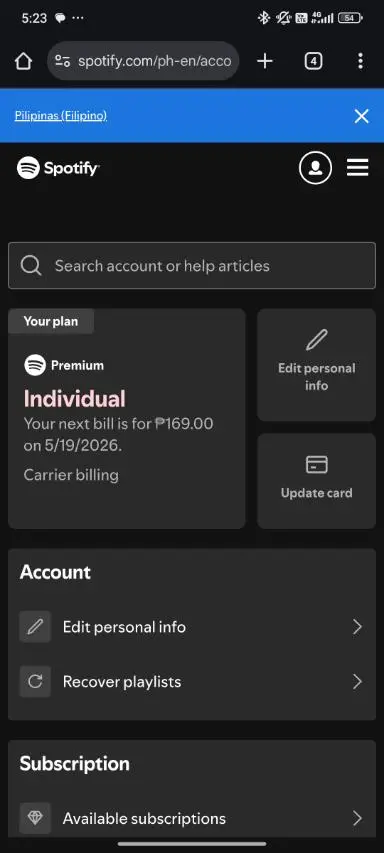
Task: Open the Update card tile
Action: (x=317, y=481)
